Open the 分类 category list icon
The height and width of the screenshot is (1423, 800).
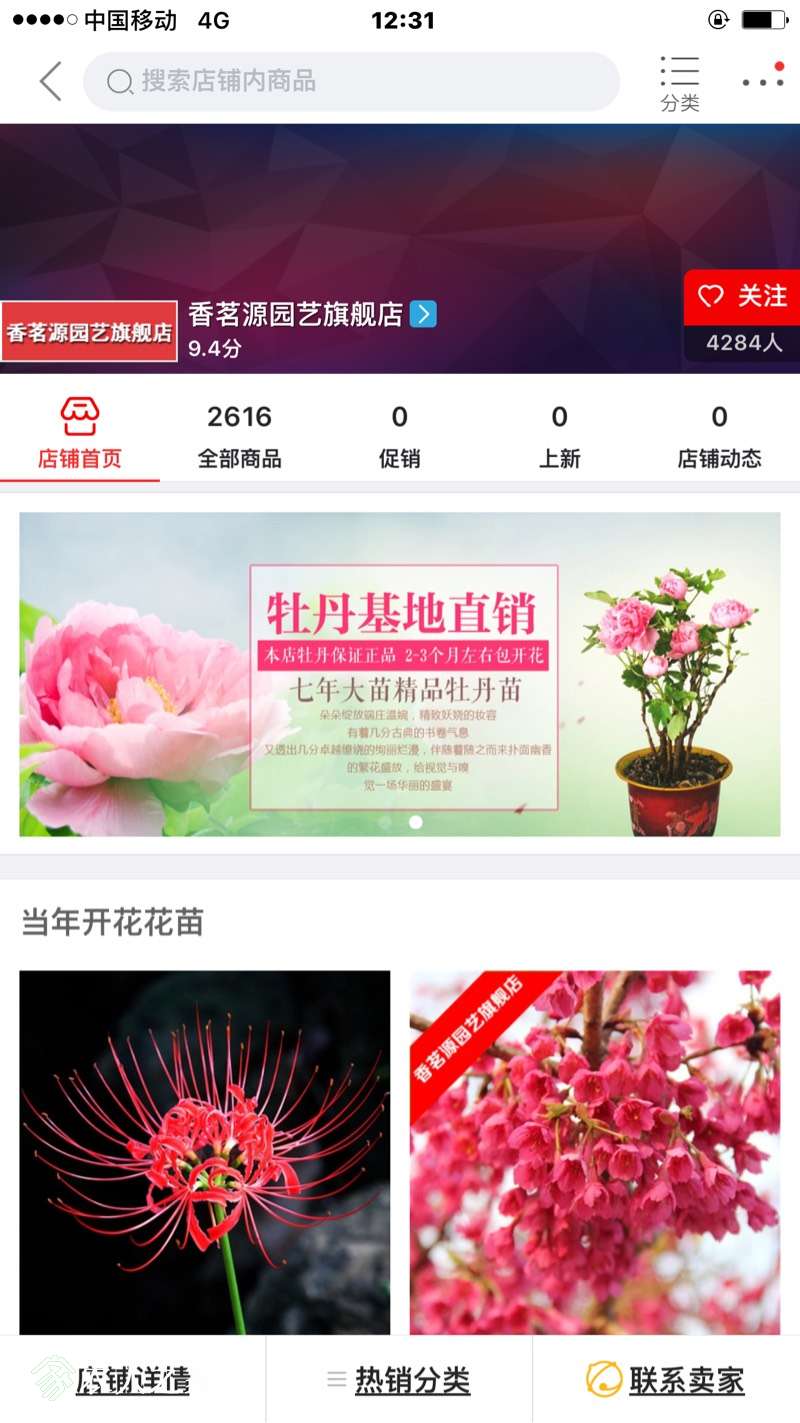tap(680, 83)
